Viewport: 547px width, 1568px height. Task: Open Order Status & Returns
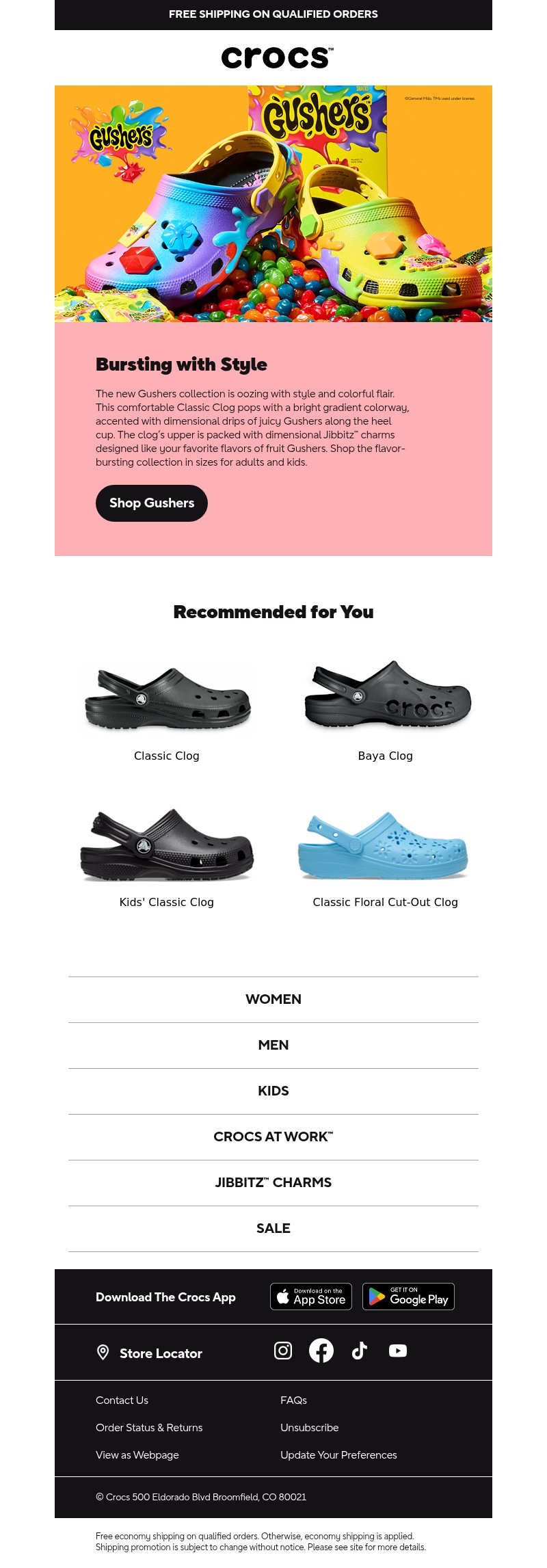(149, 1428)
